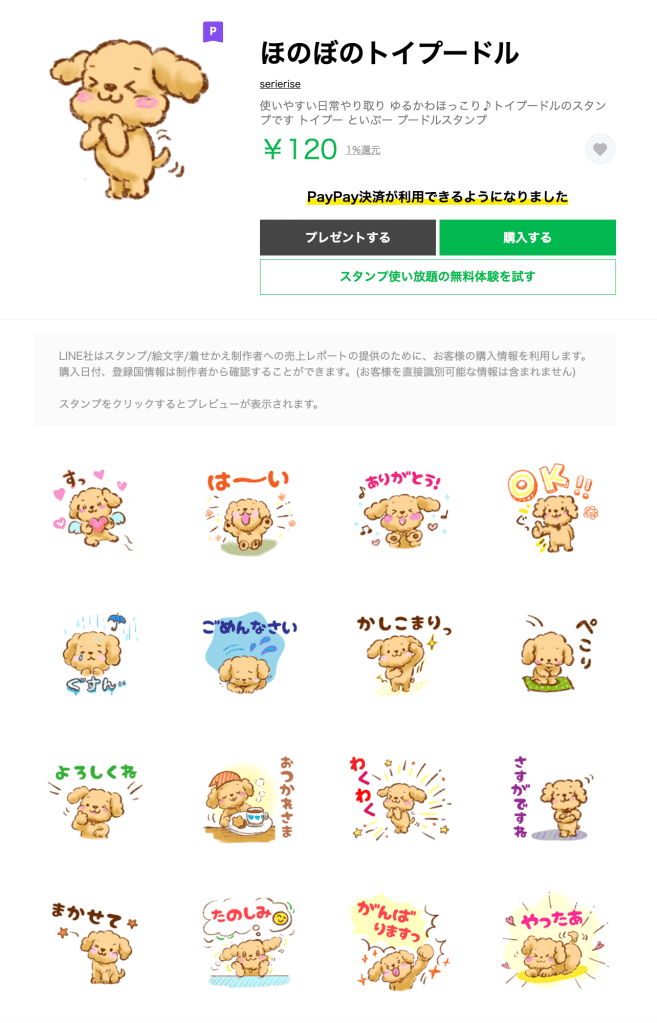The height and width of the screenshot is (1023, 657).
Task: Preview the やったあ sticker
Action: click(x=551, y=942)
